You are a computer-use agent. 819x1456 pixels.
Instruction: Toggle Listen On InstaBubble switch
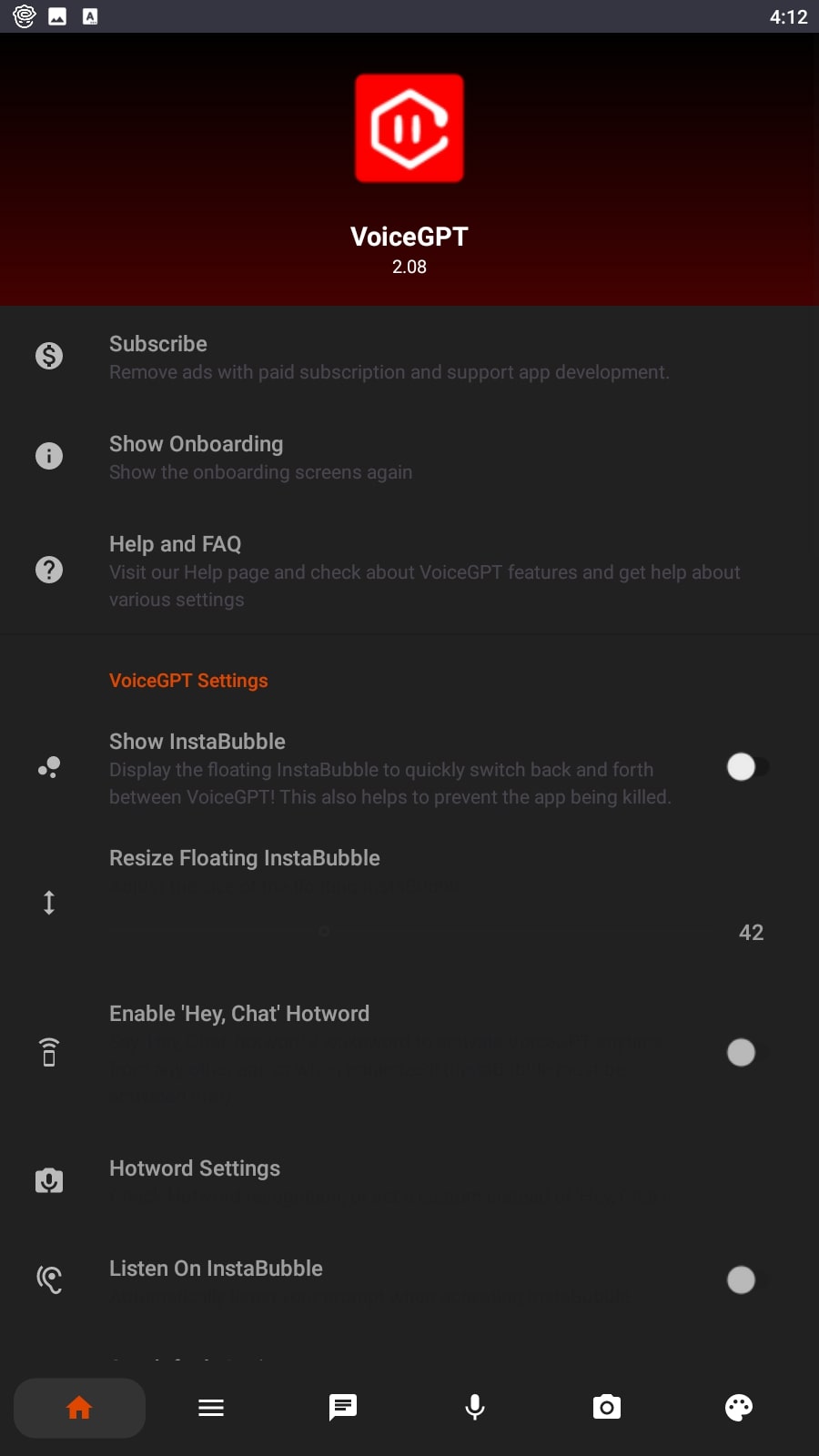748,1280
